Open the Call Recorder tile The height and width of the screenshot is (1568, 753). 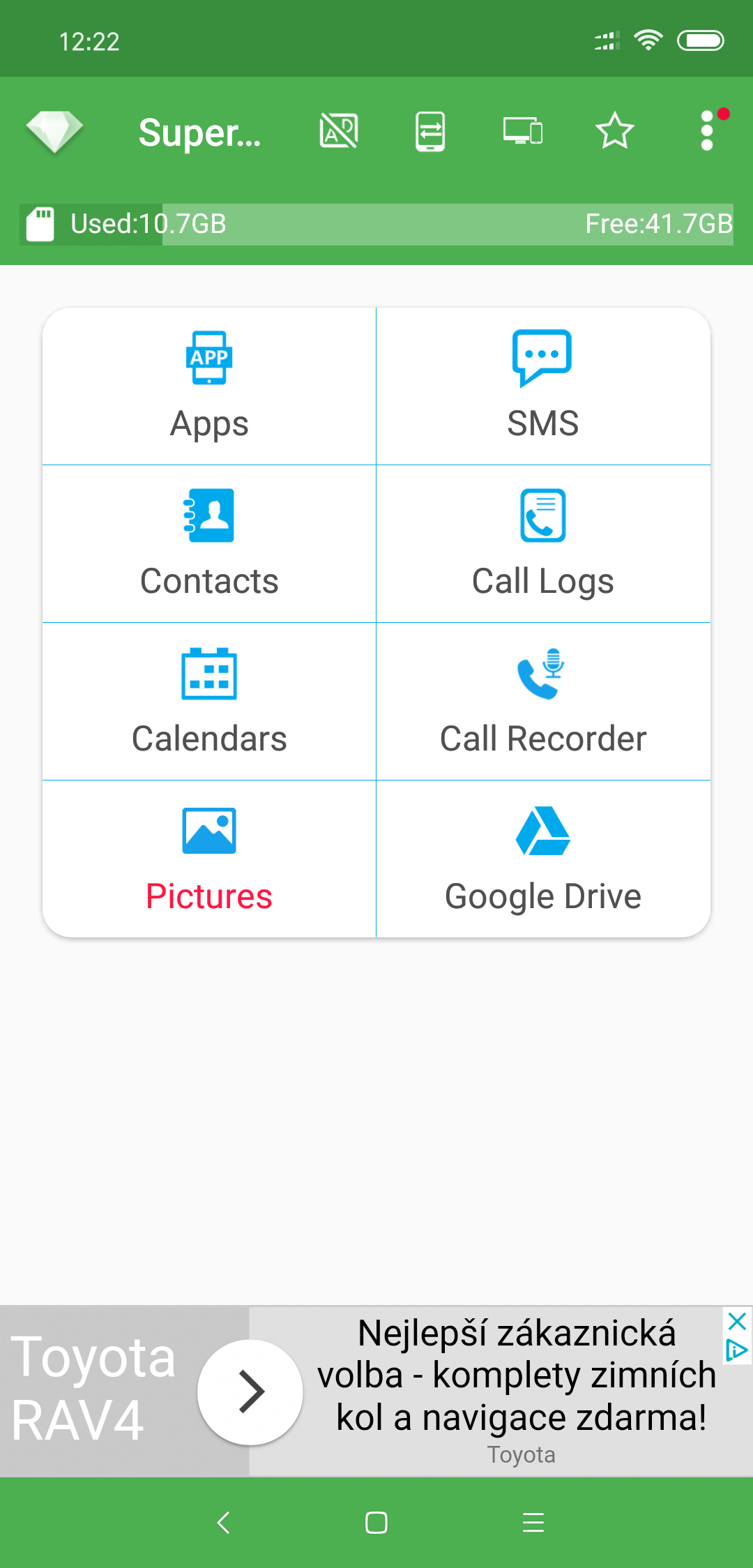coord(543,702)
